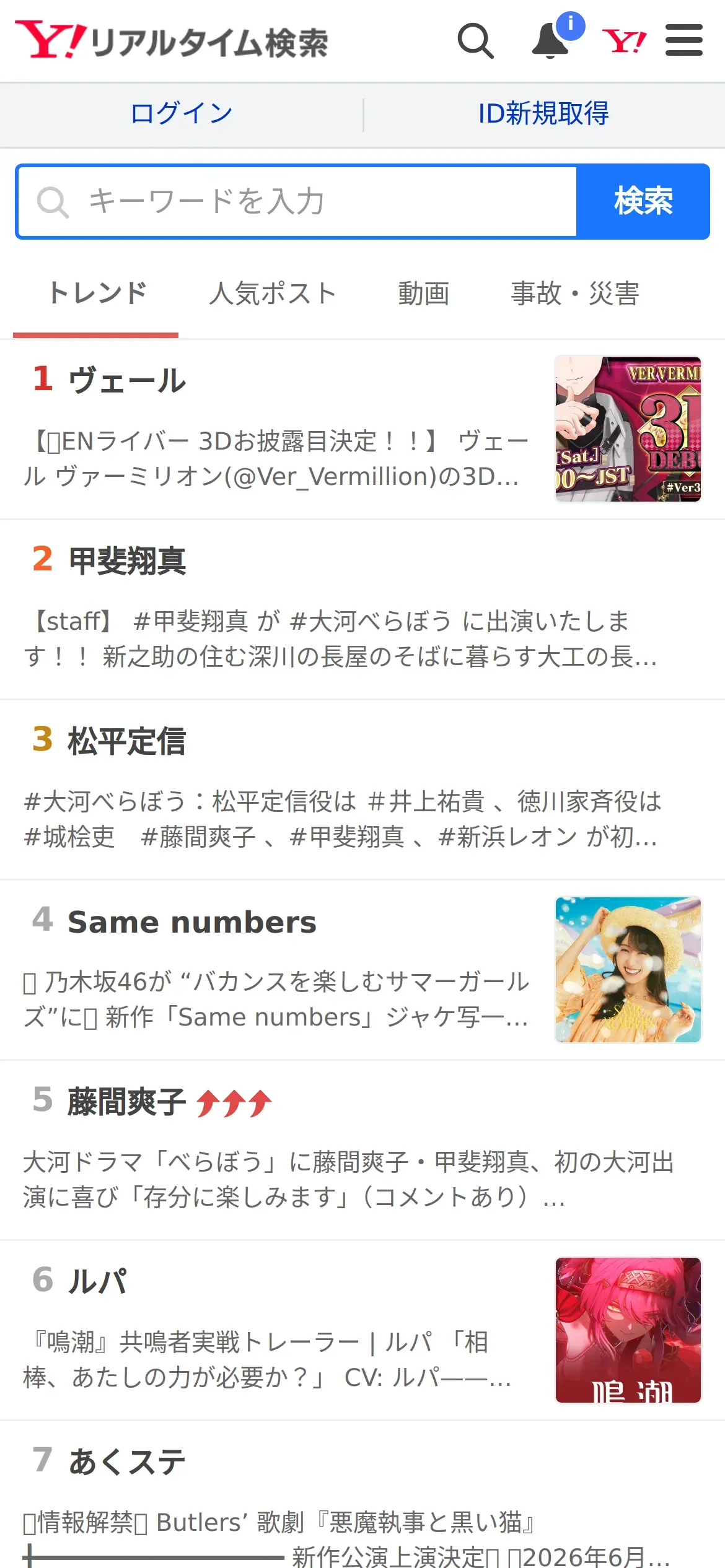
Task: Open the Same numbers trend
Action: coord(192,921)
